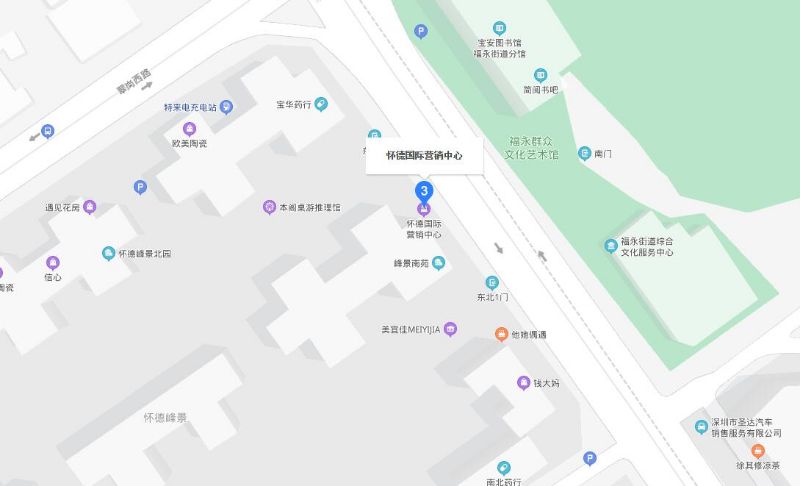Tap the 美宜佳MEIYIJIA store marker
The image size is (800, 486).
450,329
